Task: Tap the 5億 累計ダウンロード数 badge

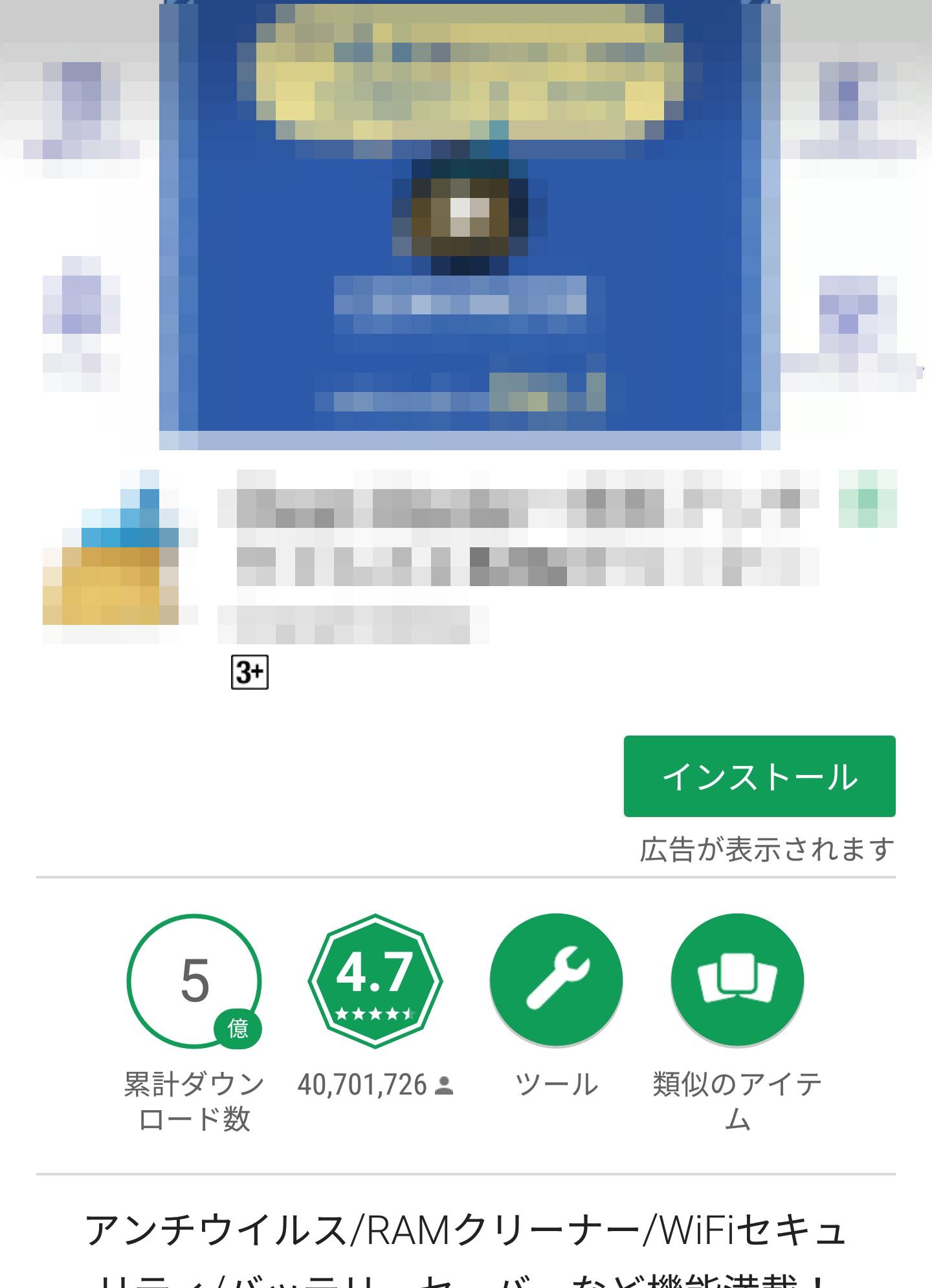Action: point(194,981)
